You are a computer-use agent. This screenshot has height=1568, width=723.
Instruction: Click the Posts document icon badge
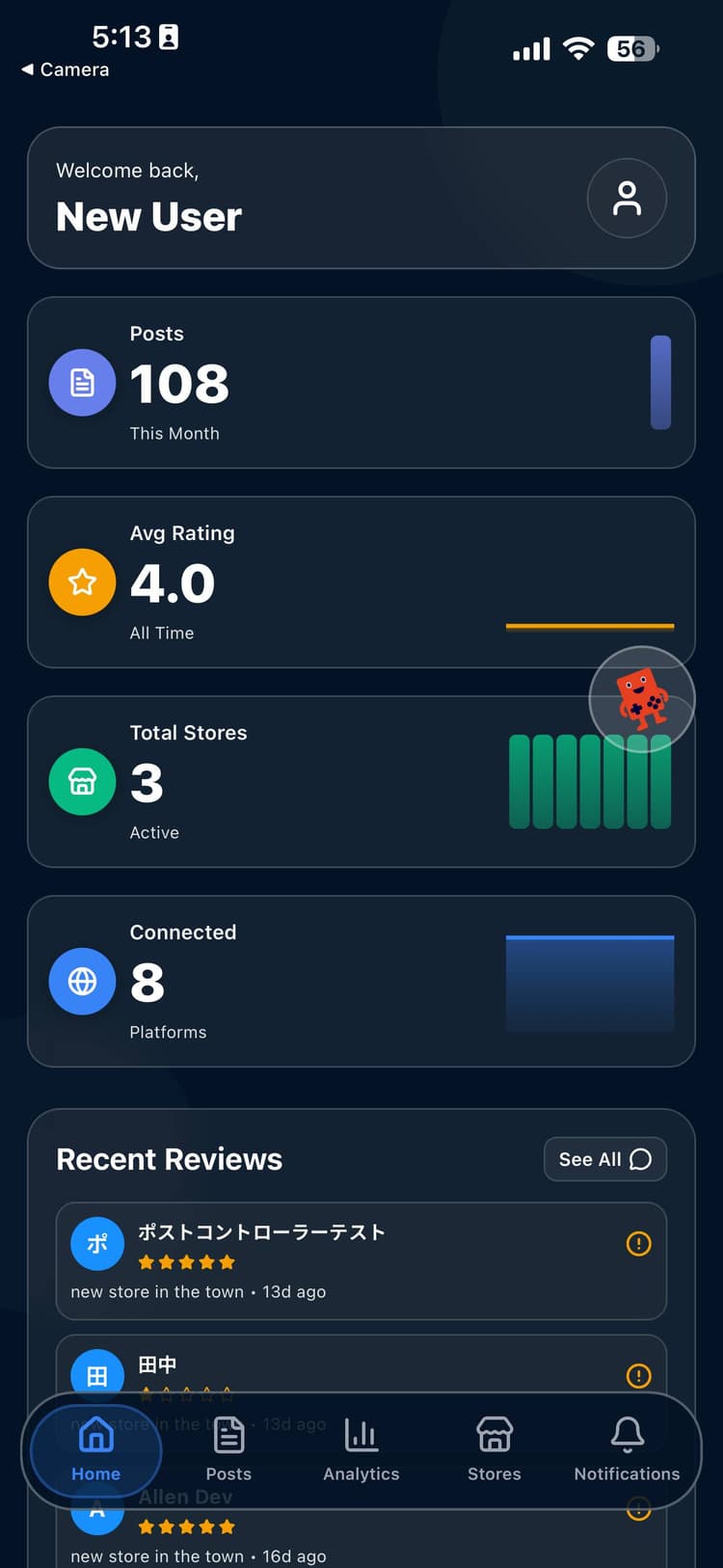pyautogui.click(x=82, y=383)
